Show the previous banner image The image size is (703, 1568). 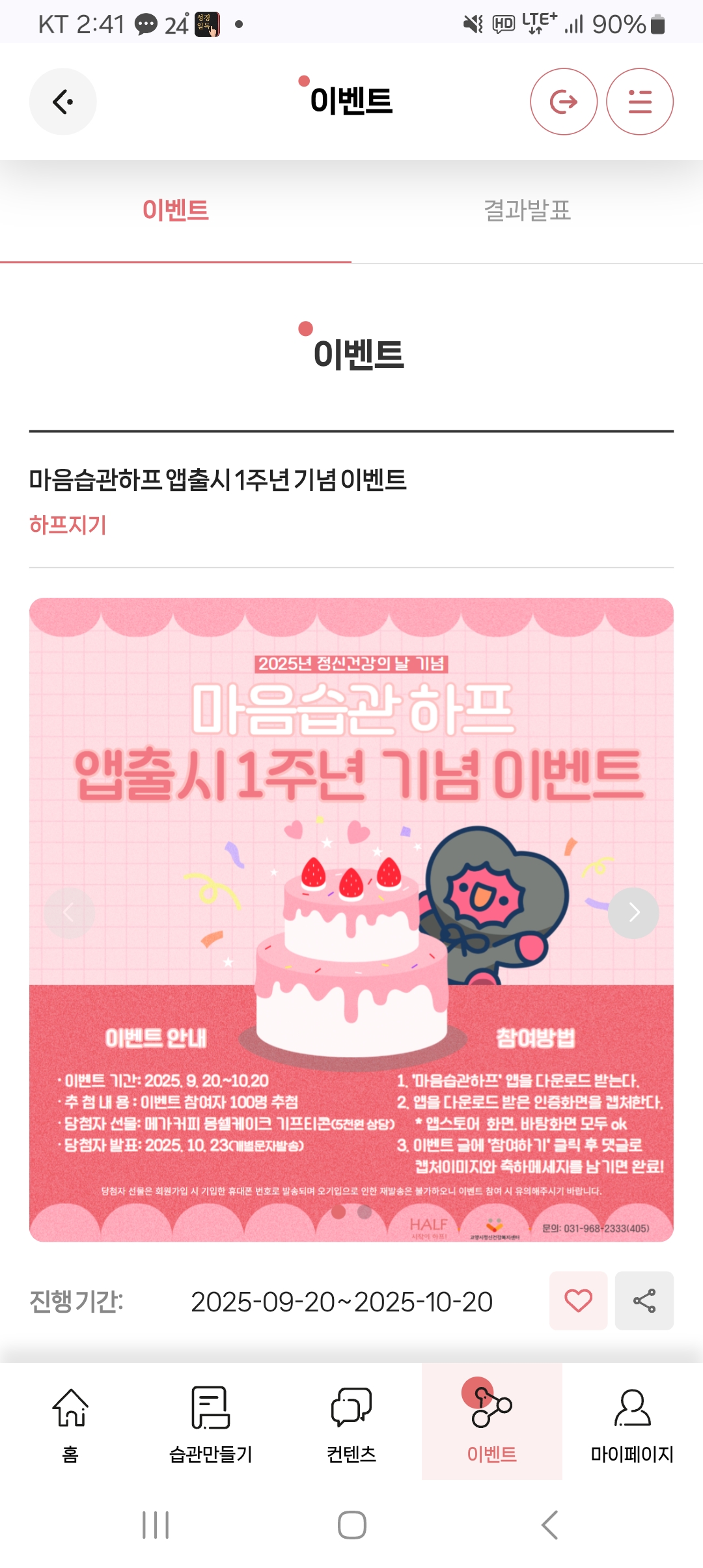click(x=70, y=913)
